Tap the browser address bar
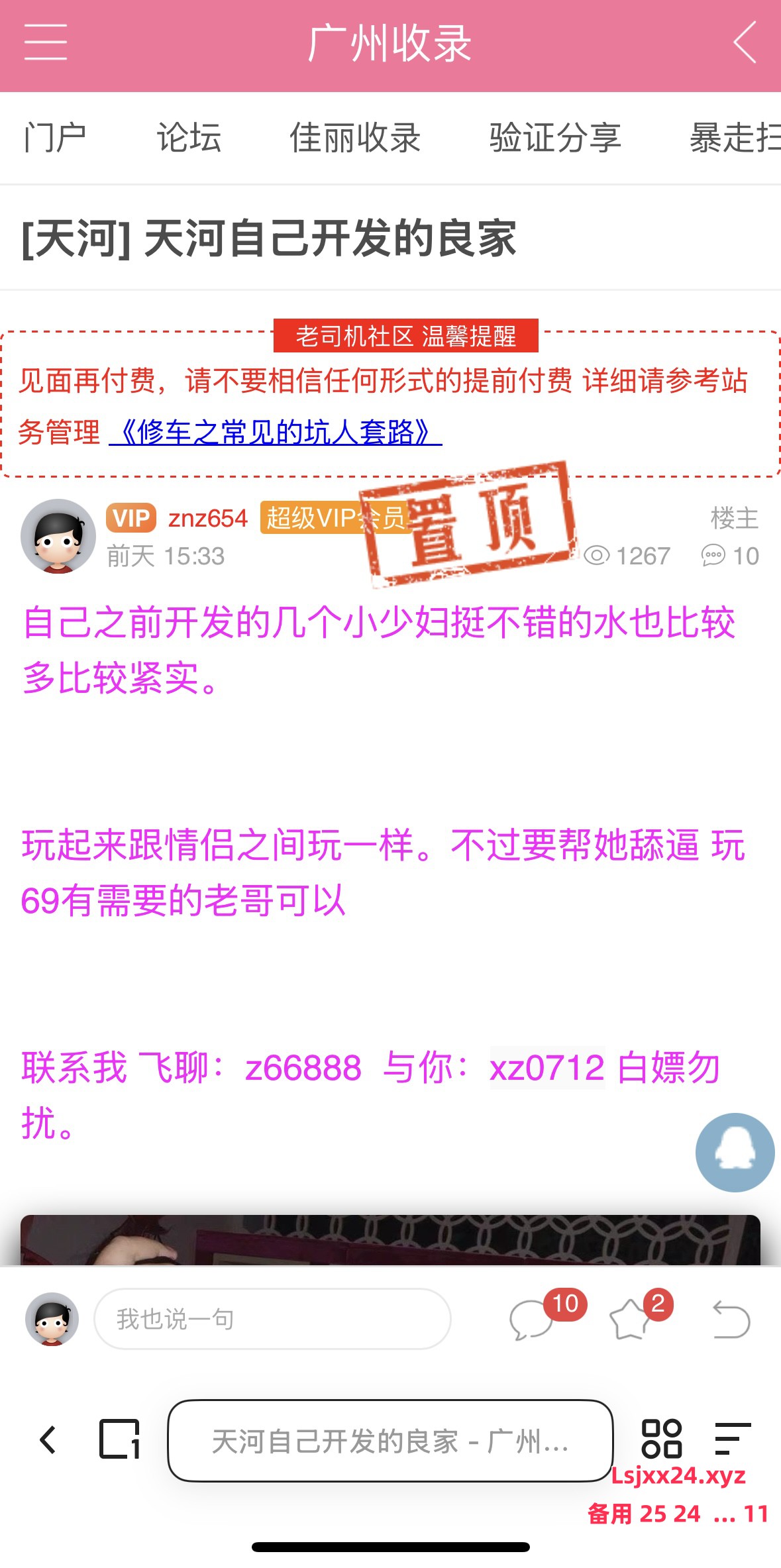781x1568 pixels. pyautogui.click(x=390, y=1441)
